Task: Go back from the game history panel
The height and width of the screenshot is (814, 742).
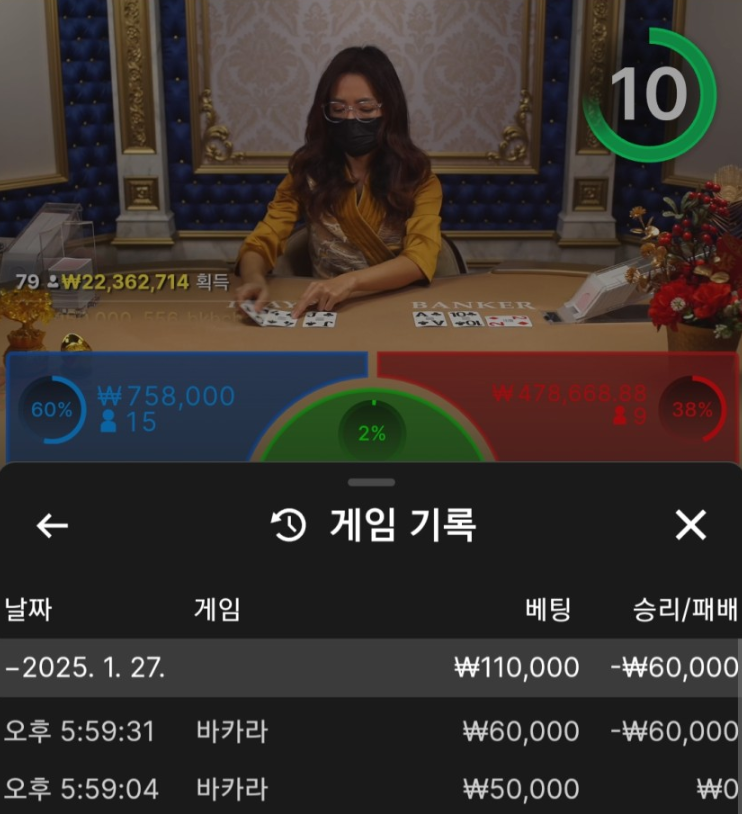Action: pos(52,525)
